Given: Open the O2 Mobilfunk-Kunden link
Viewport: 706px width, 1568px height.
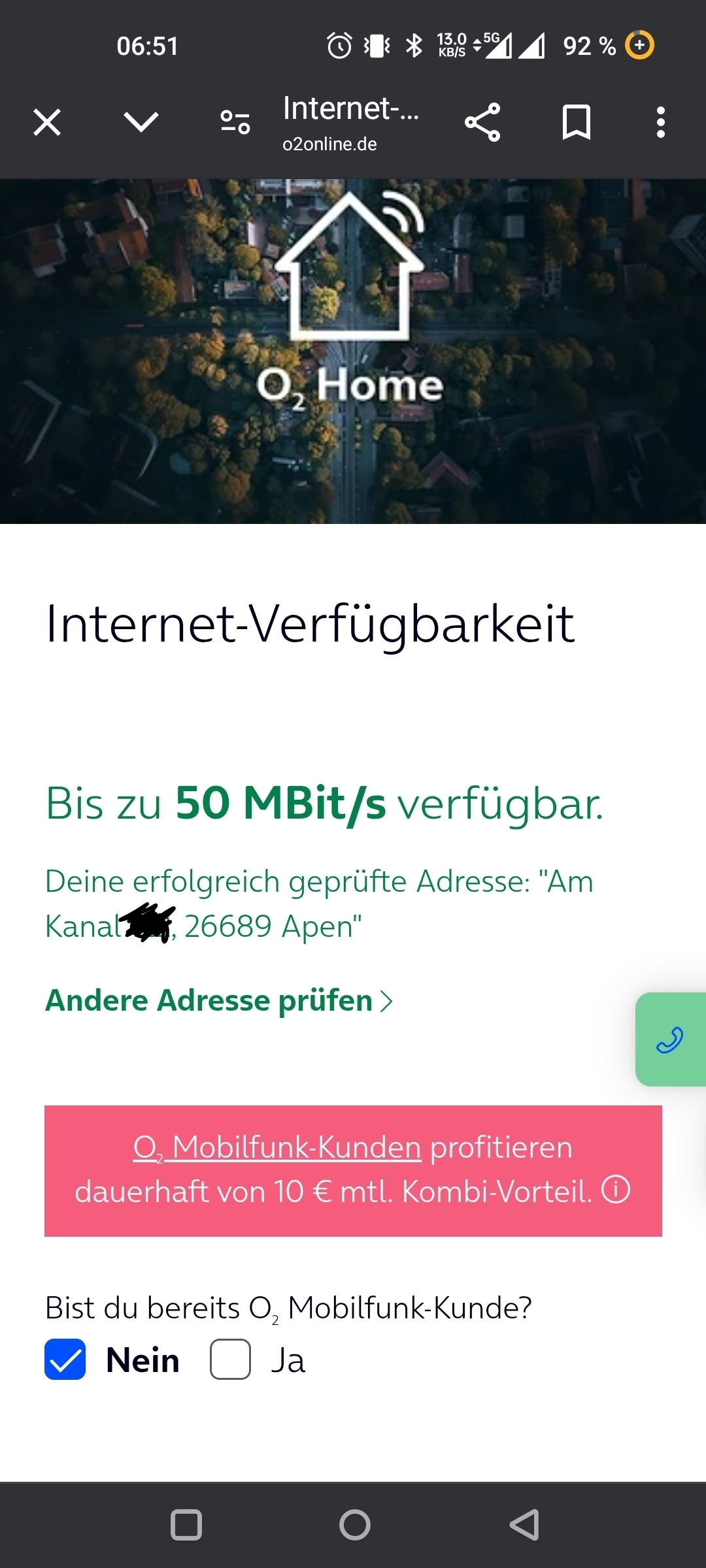Looking at the screenshot, I should pyautogui.click(x=277, y=1148).
